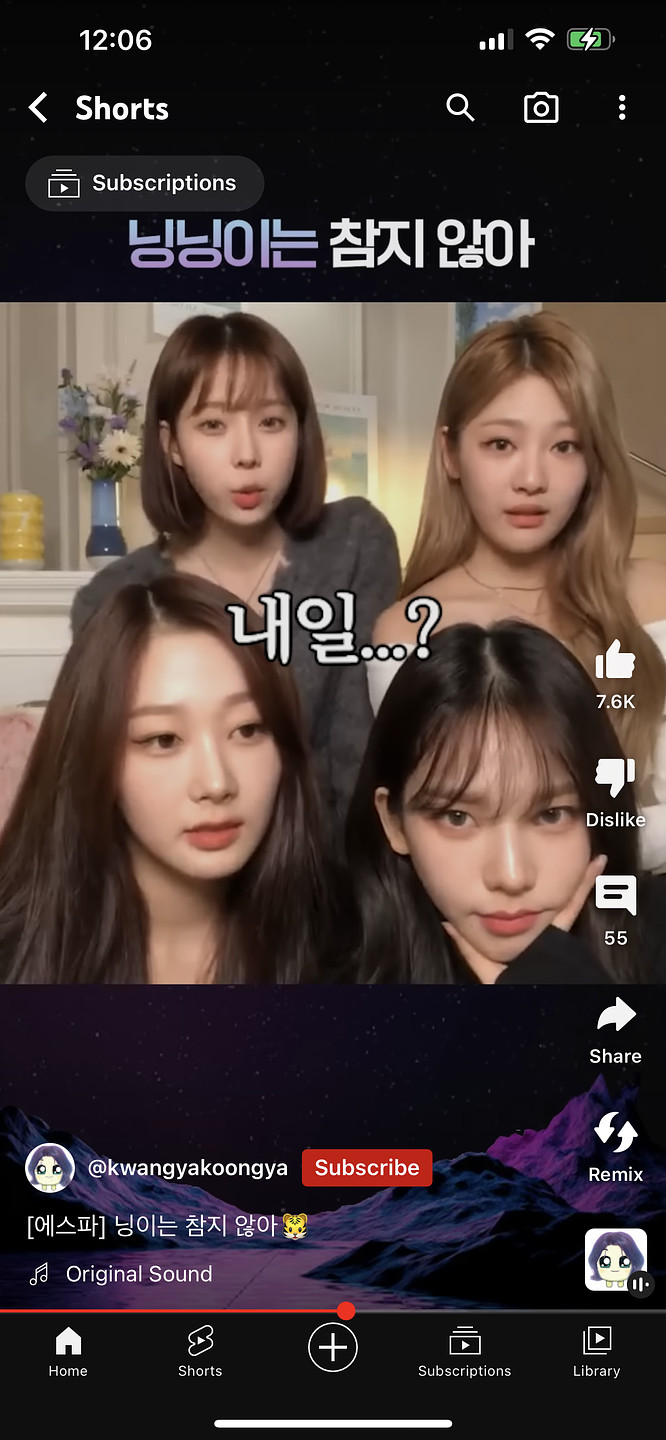Share this Short
666x1440 pixels.
[615, 1017]
